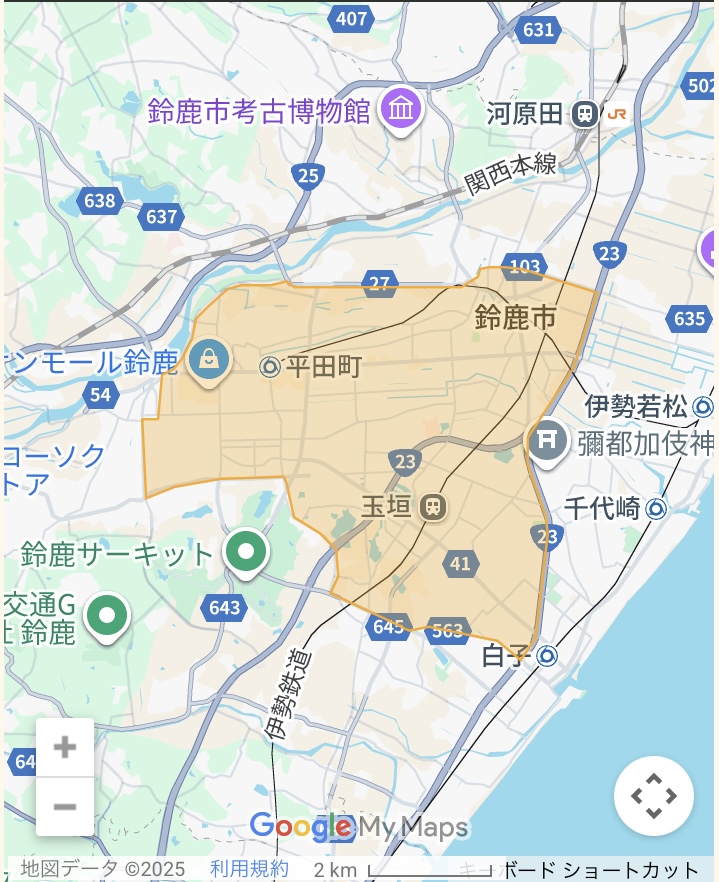Select the 平田町 station marker

pos(270,367)
